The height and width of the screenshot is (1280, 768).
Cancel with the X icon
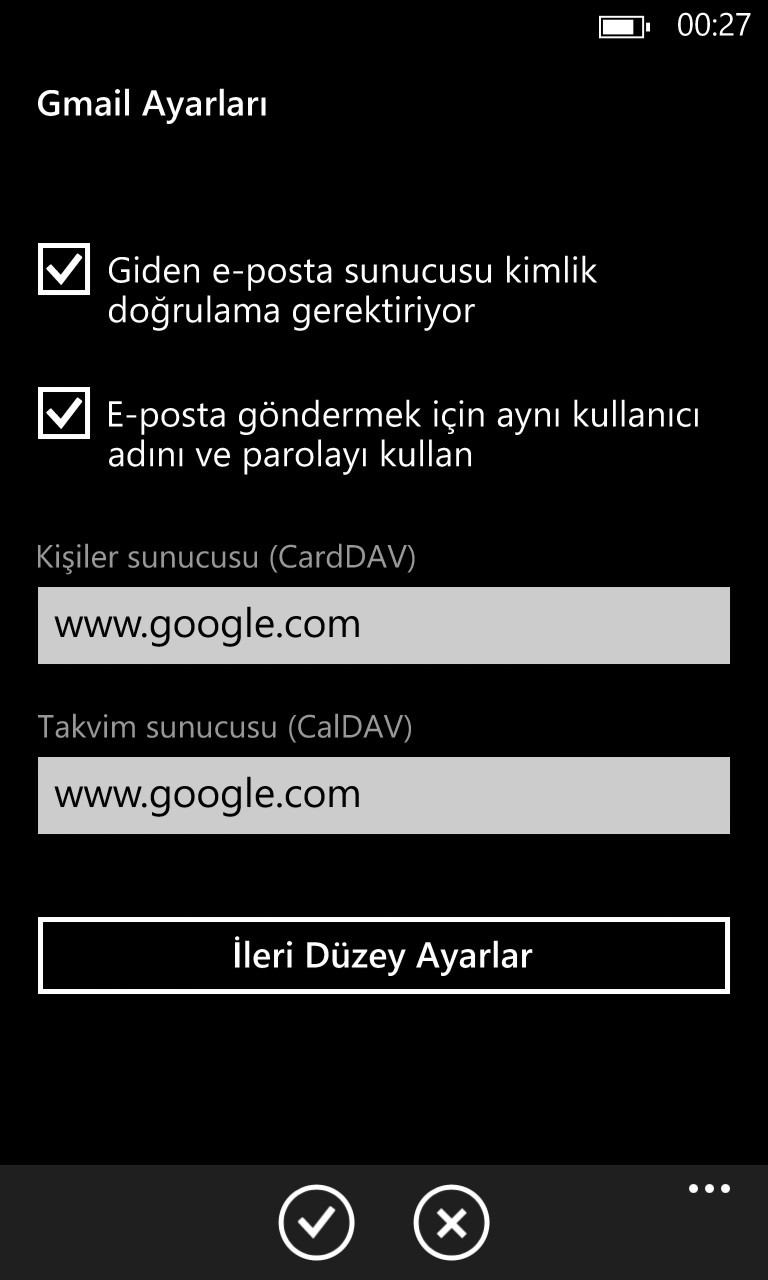coord(451,1222)
